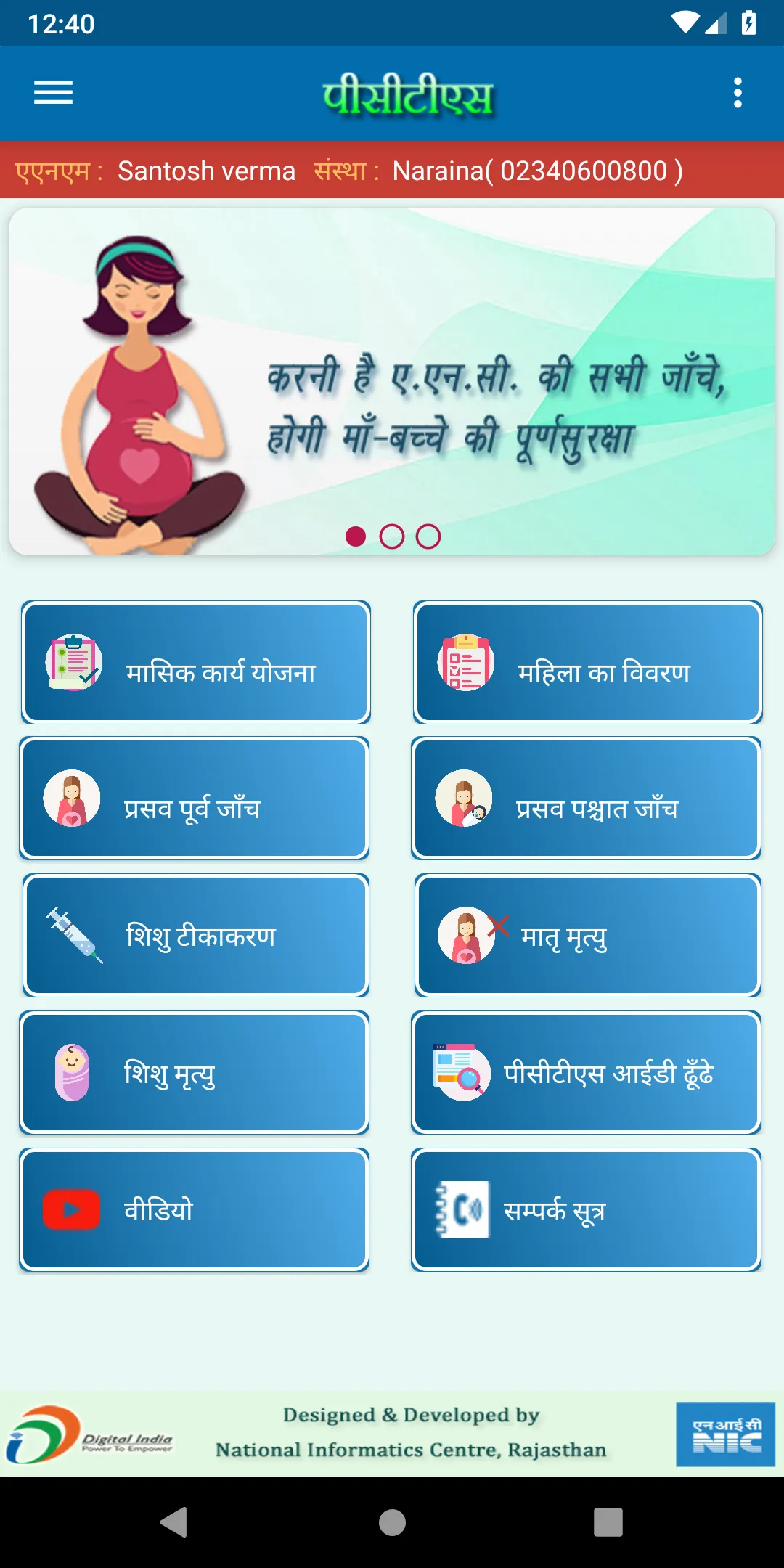Select the प्रसव पूर्व जाँच pregnant woman icon
The height and width of the screenshot is (1568, 784).
click(71, 799)
